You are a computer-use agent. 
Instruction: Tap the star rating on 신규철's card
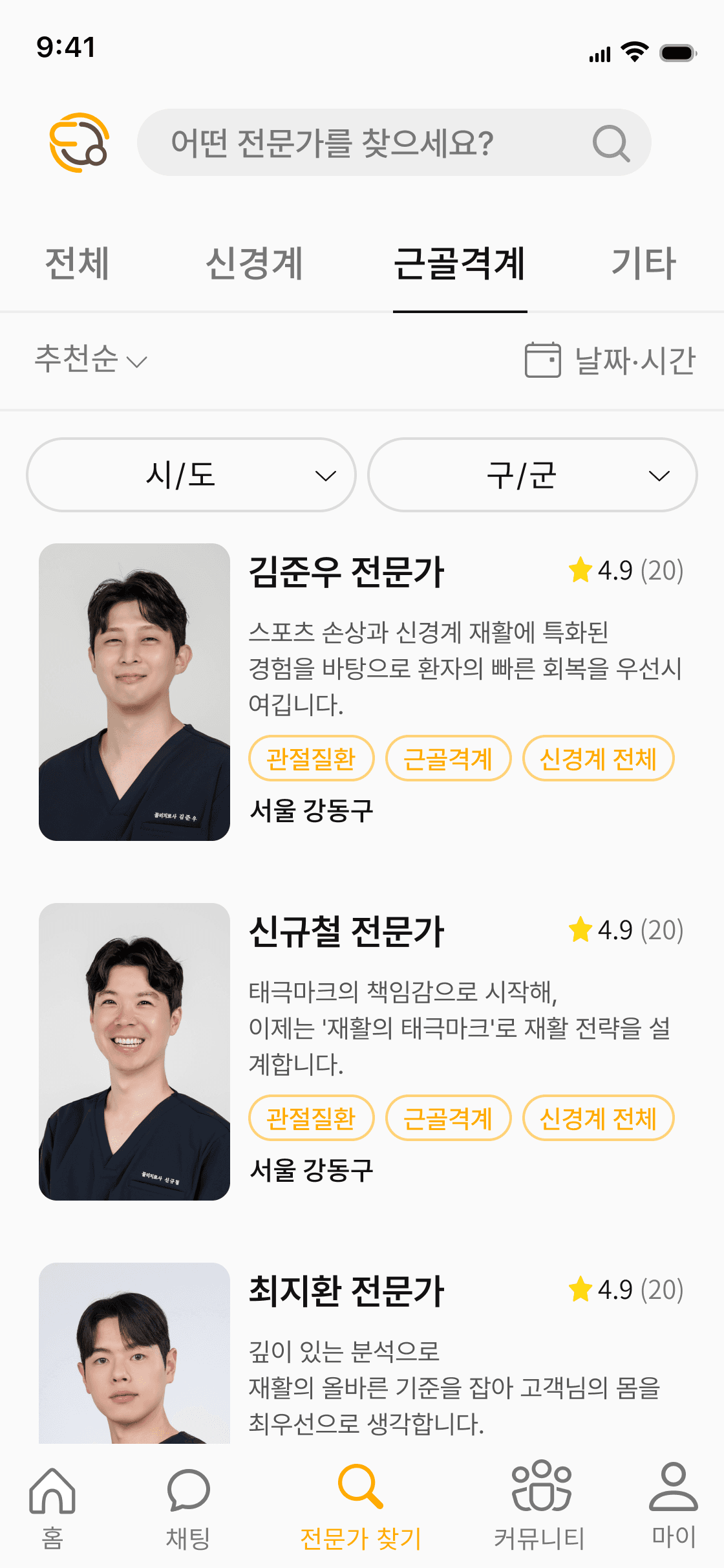(x=579, y=931)
